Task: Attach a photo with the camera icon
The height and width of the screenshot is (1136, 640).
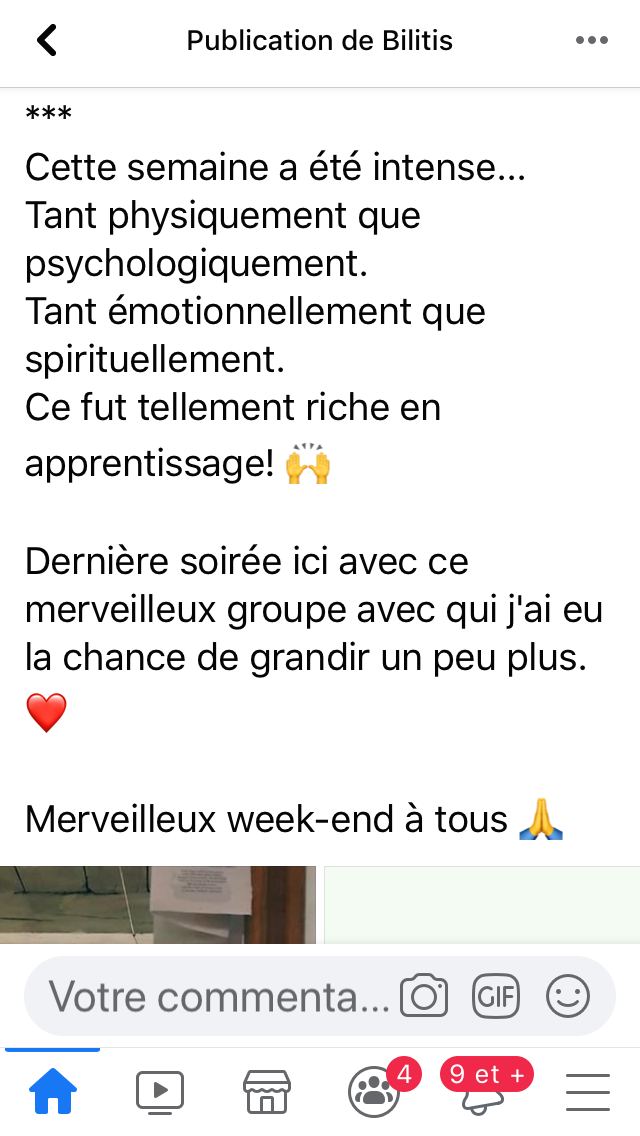Action: 424,996
